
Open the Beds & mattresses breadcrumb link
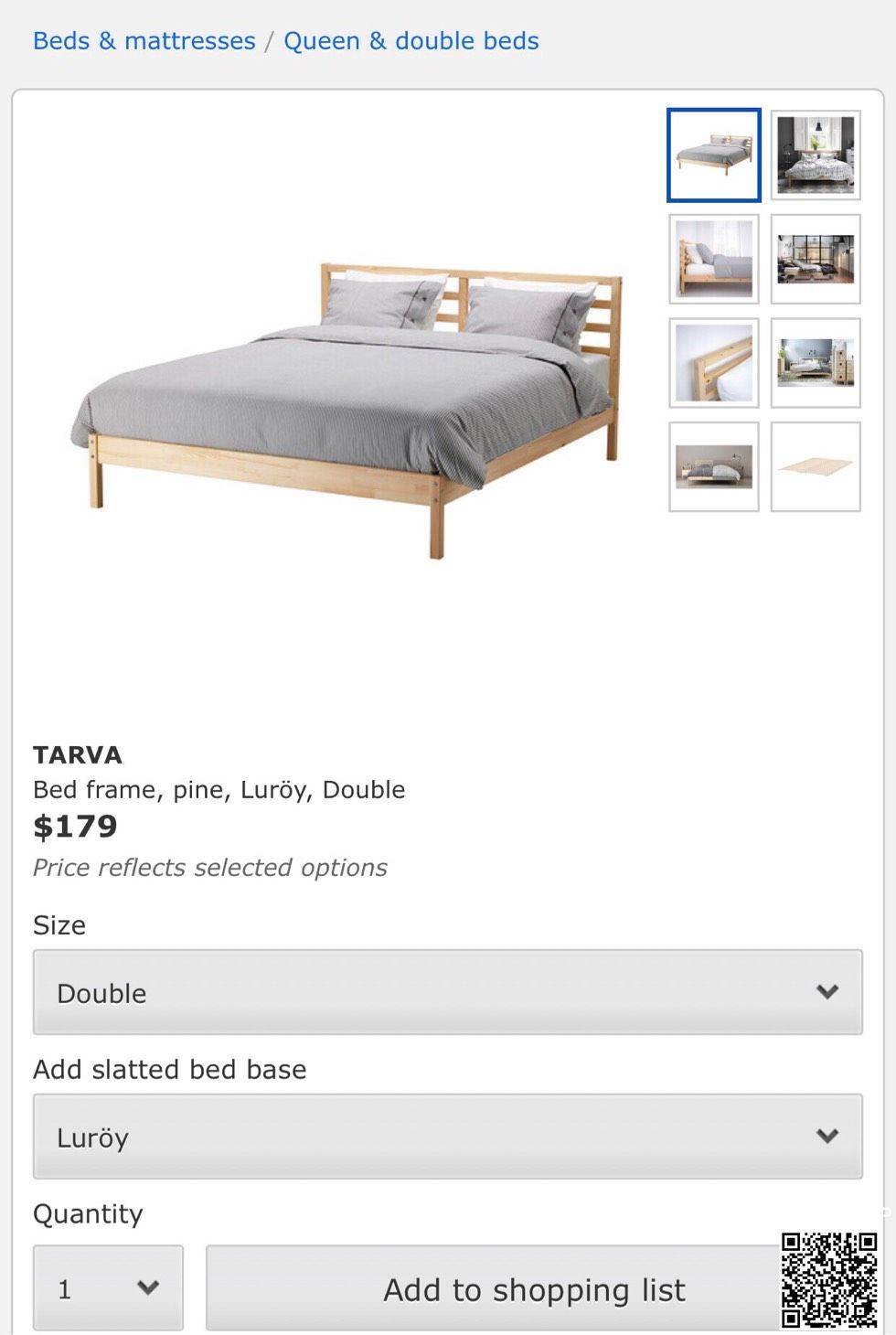(144, 41)
